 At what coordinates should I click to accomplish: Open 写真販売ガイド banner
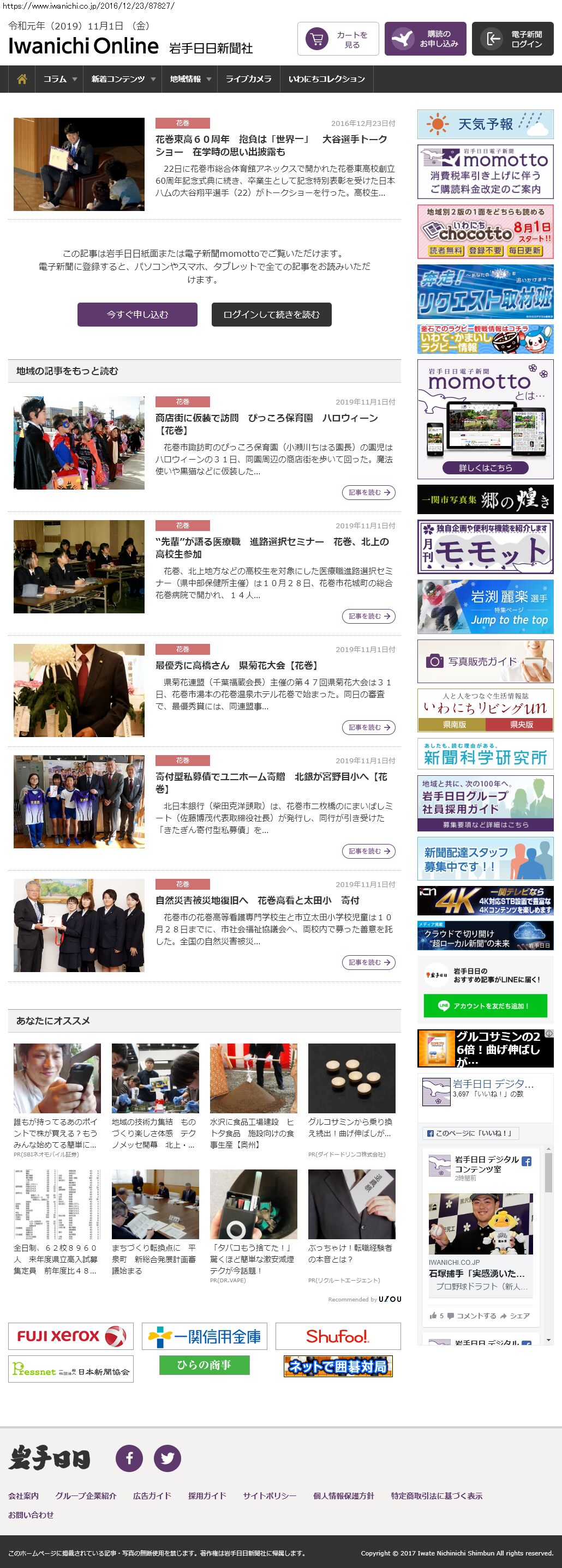485,661
